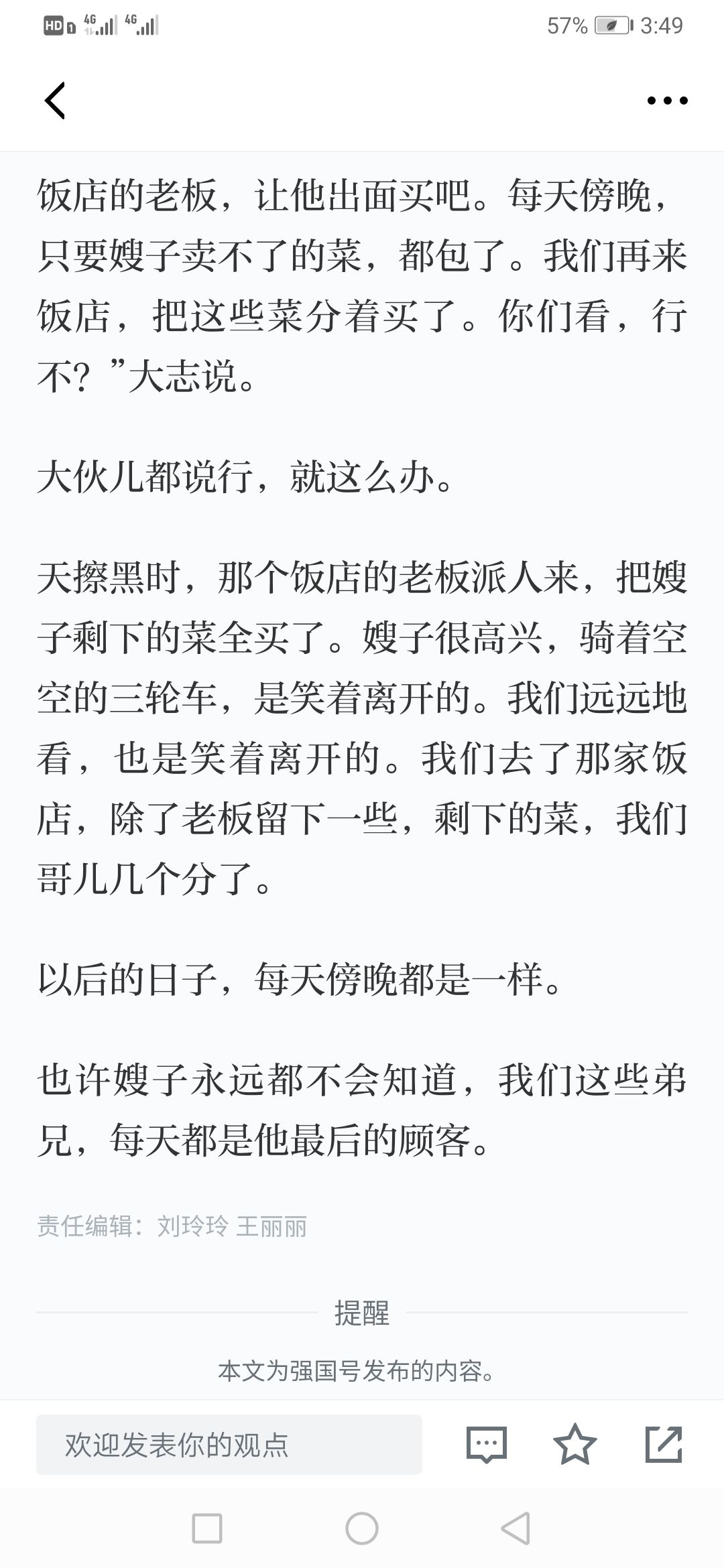
Task: Tap the system home button
Action: [x=362, y=1528]
